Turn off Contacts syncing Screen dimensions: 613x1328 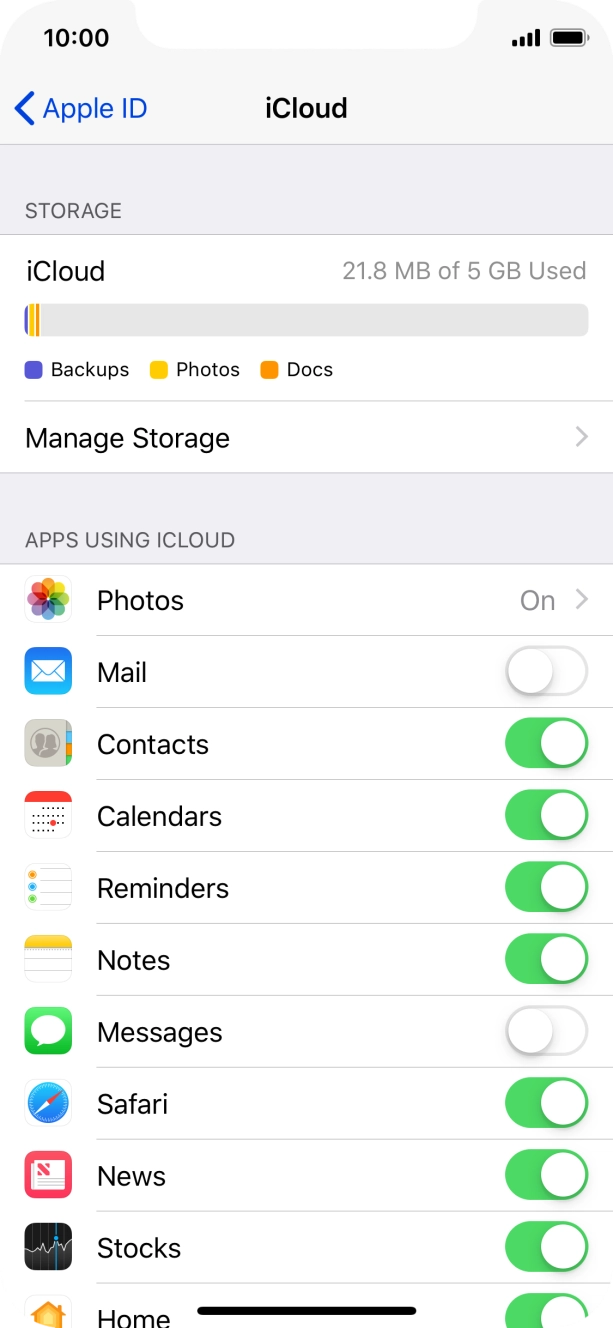546,744
